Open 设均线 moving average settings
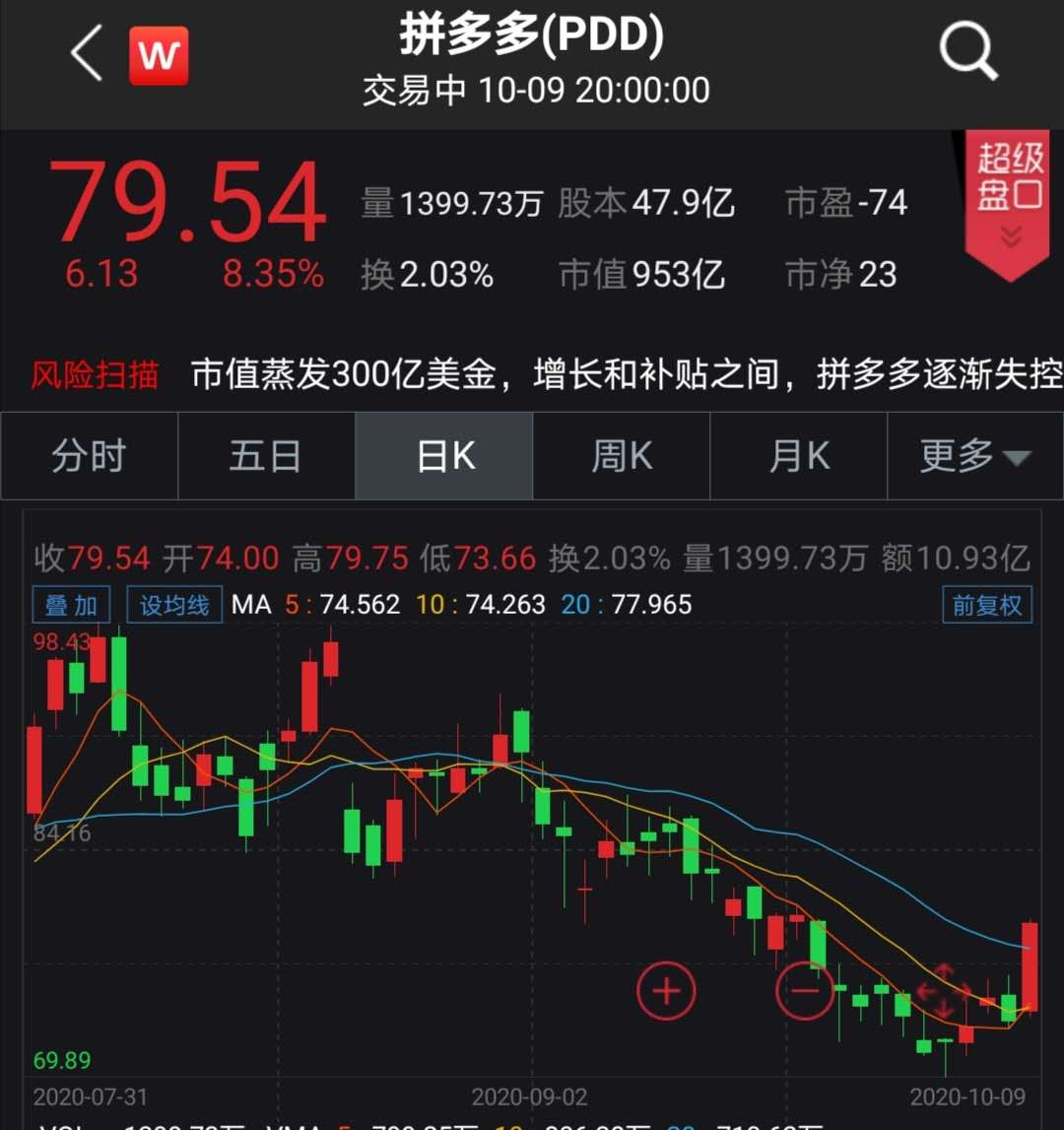Viewport: 1064px width, 1130px height. point(173,605)
